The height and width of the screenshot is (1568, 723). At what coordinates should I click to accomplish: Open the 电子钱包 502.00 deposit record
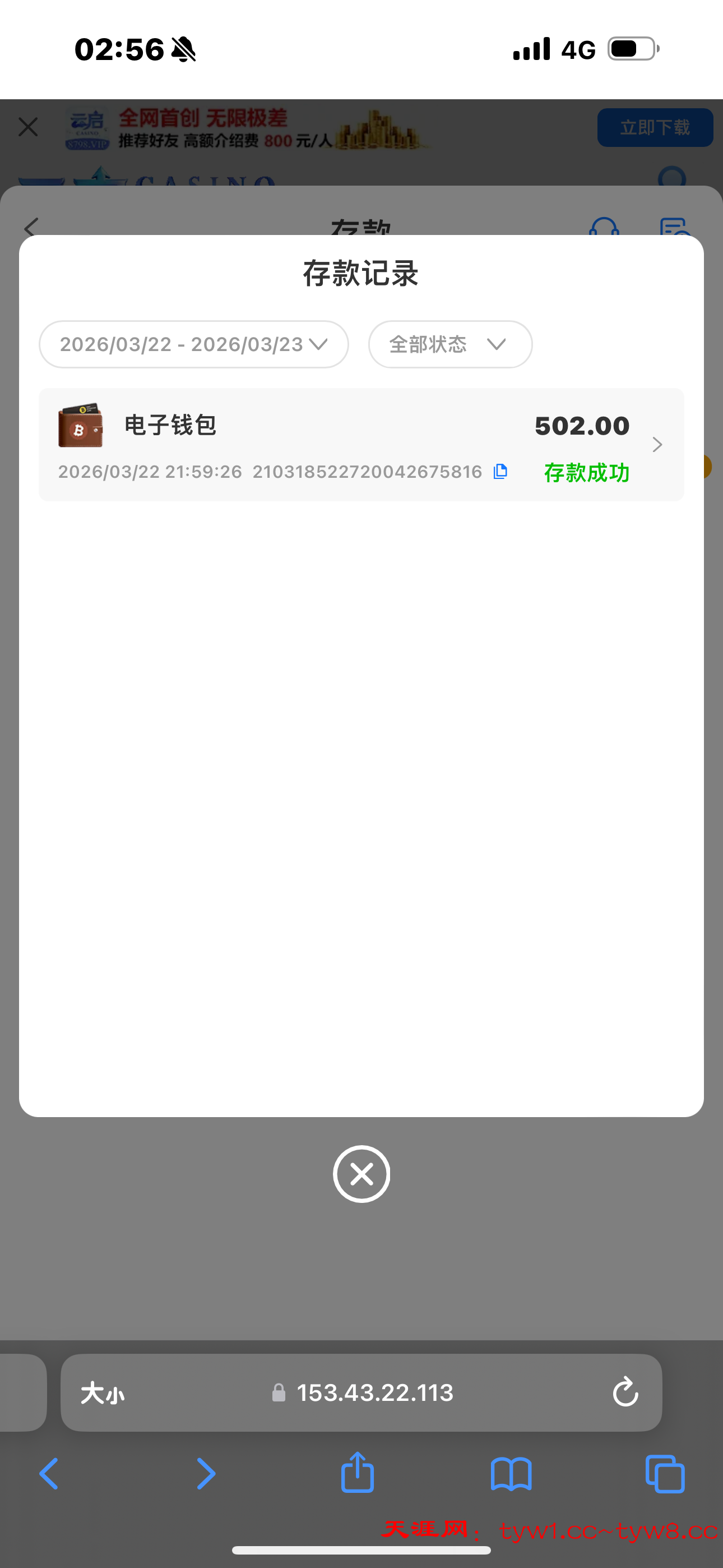point(361,444)
